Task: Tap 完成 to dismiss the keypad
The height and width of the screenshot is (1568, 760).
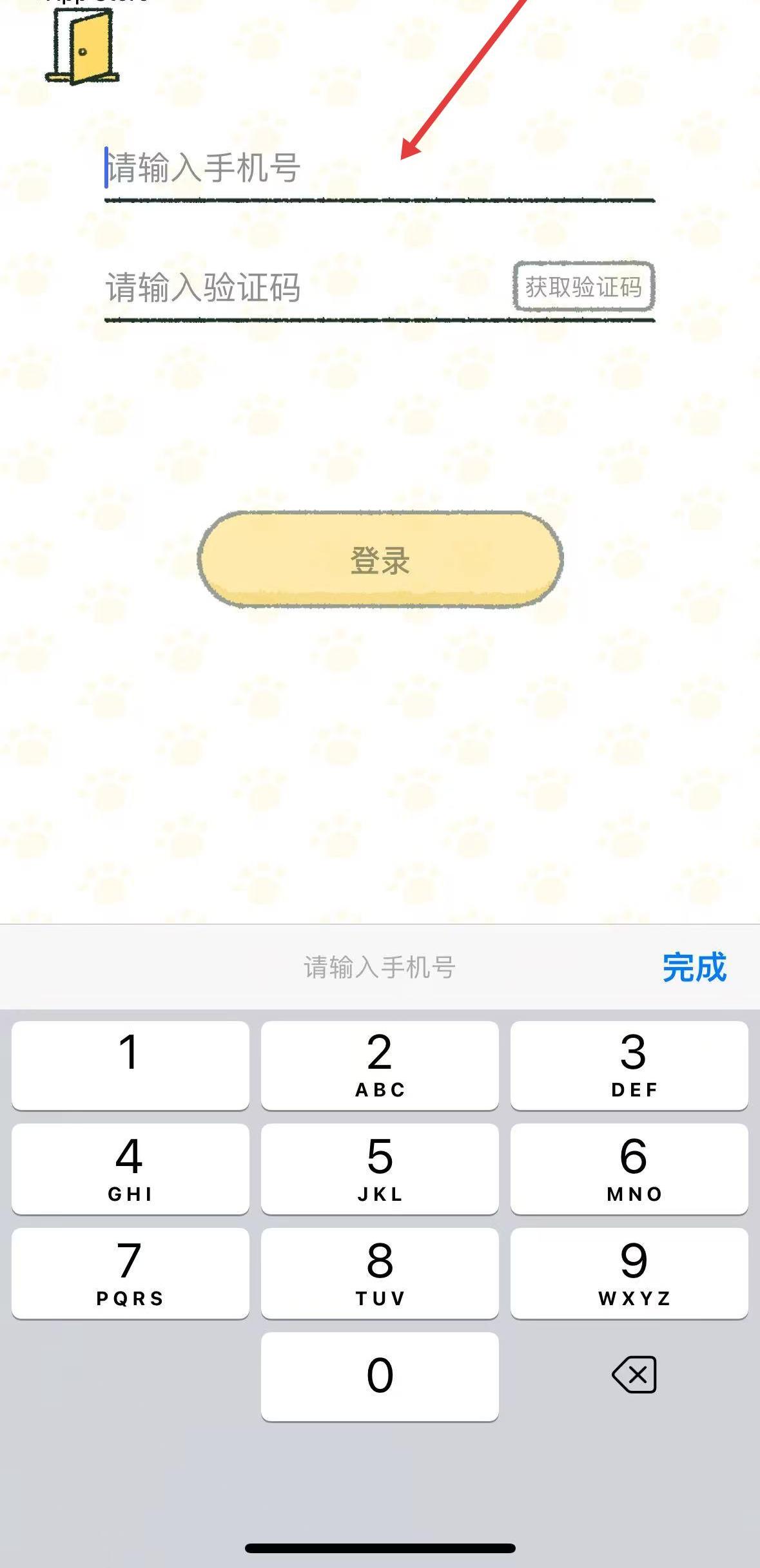Action: 694,967
